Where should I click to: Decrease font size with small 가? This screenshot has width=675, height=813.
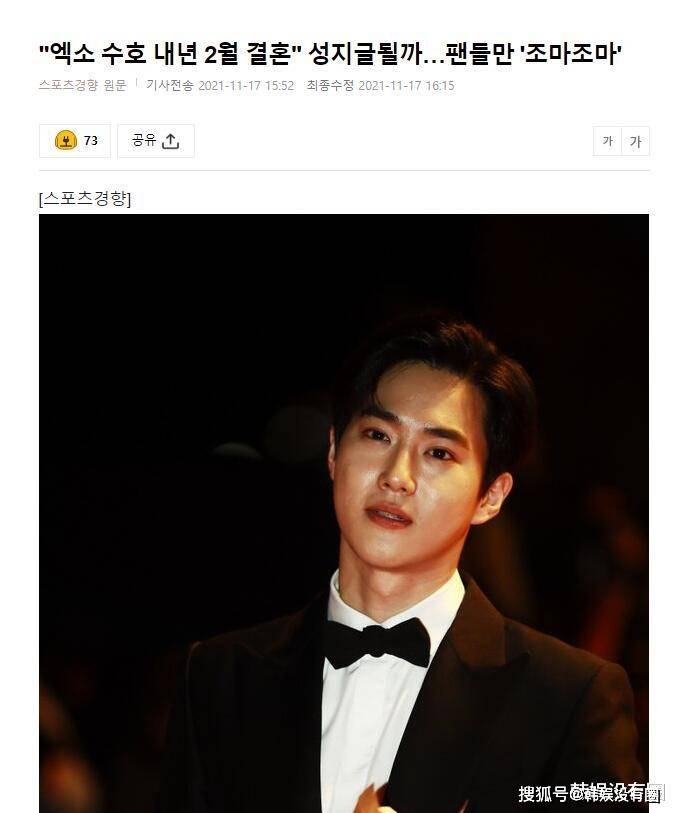[x=607, y=142]
